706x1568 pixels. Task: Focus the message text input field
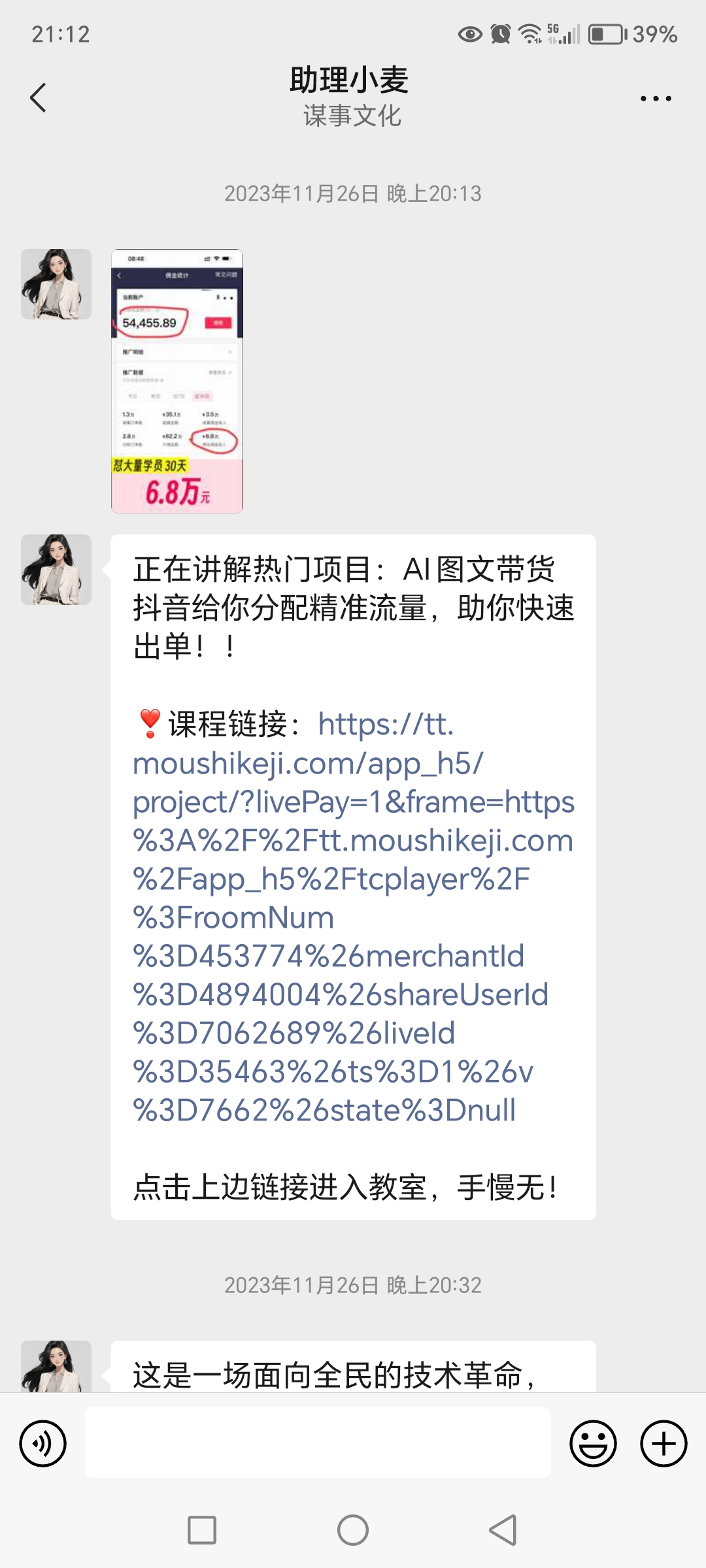317,1443
